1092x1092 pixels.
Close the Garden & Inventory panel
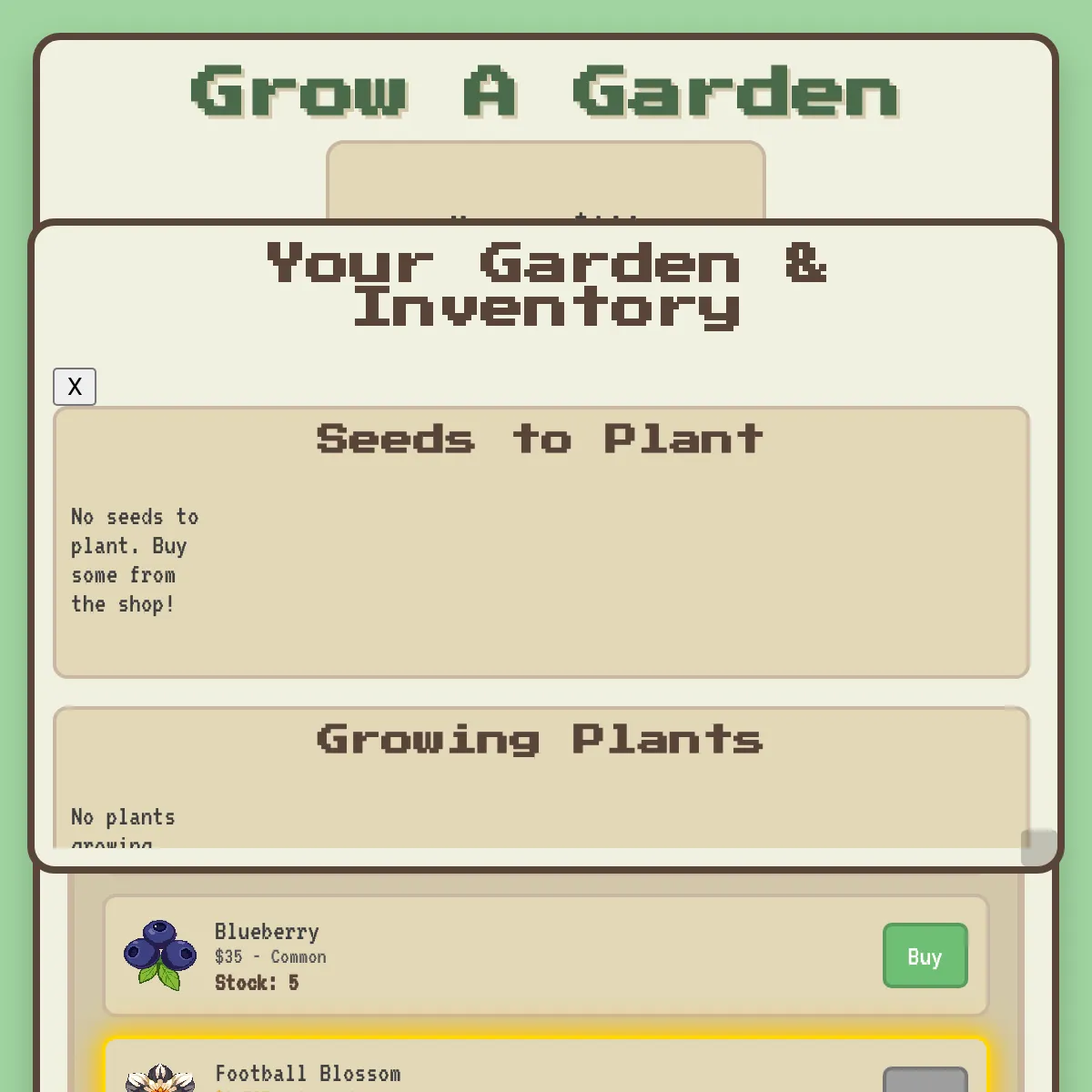(75, 387)
